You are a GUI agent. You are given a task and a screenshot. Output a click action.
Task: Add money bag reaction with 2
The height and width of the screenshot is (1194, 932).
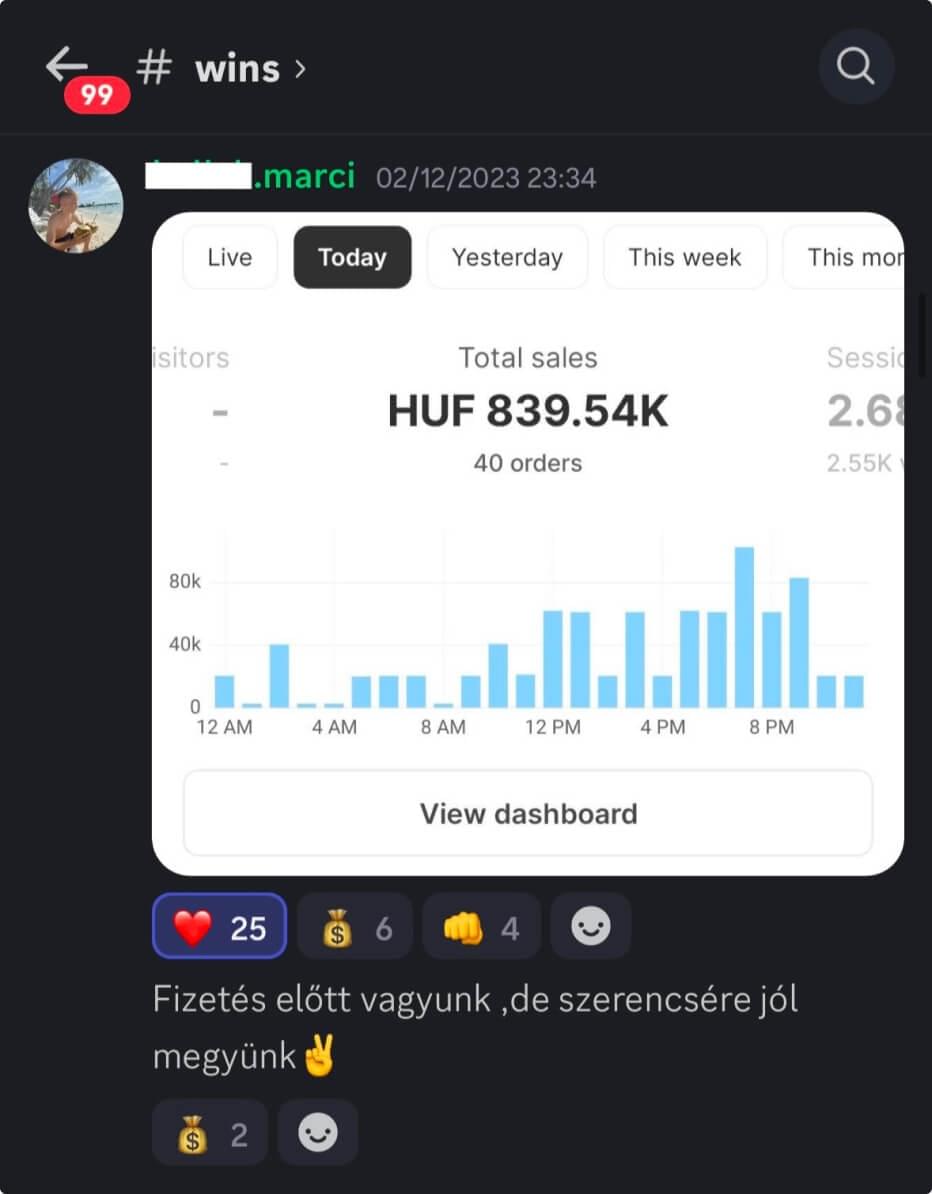[x=210, y=1133]
